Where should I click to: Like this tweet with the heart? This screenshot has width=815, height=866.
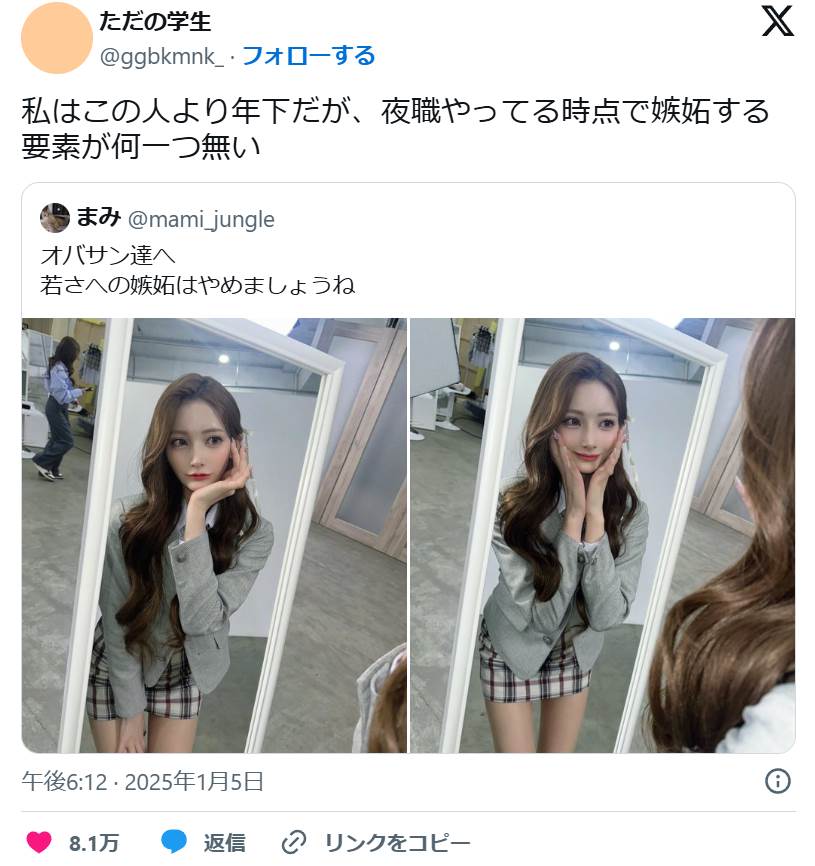click(40, 842)
